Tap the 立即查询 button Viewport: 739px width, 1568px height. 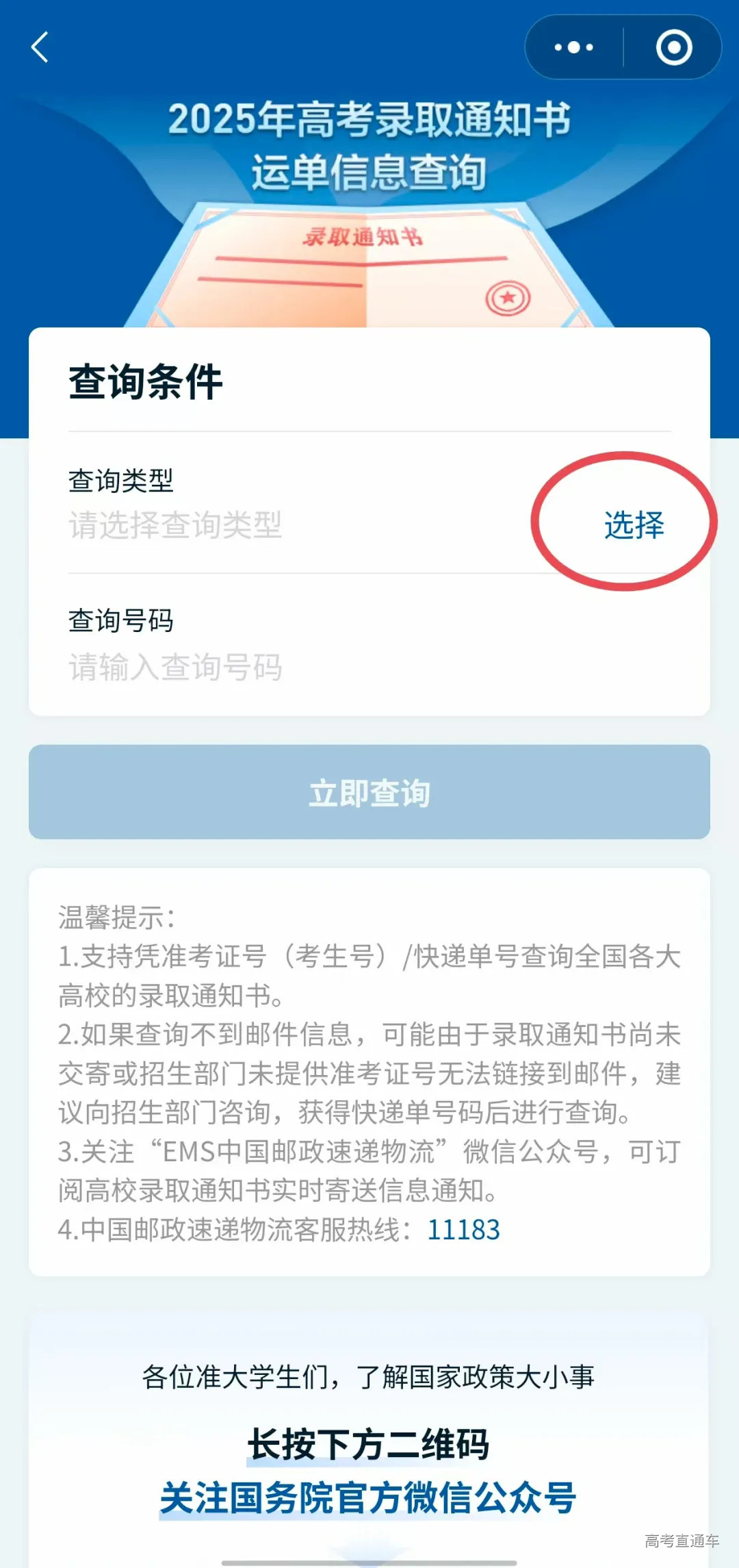pos(369,792)
